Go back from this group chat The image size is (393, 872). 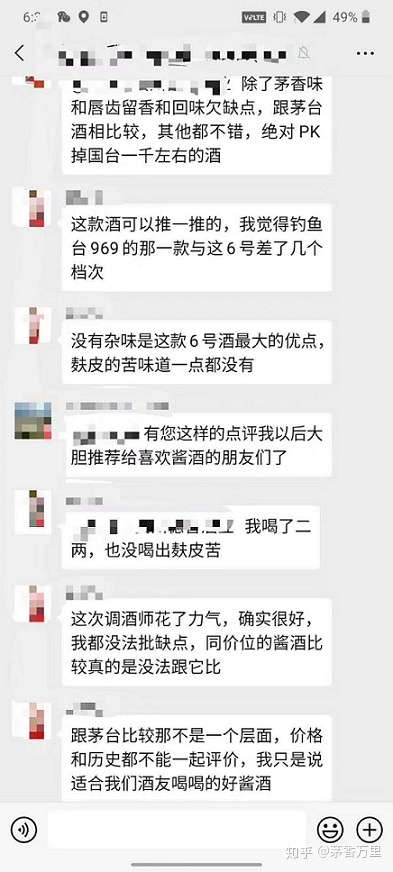pyautogui.click(x=20, y=54)
